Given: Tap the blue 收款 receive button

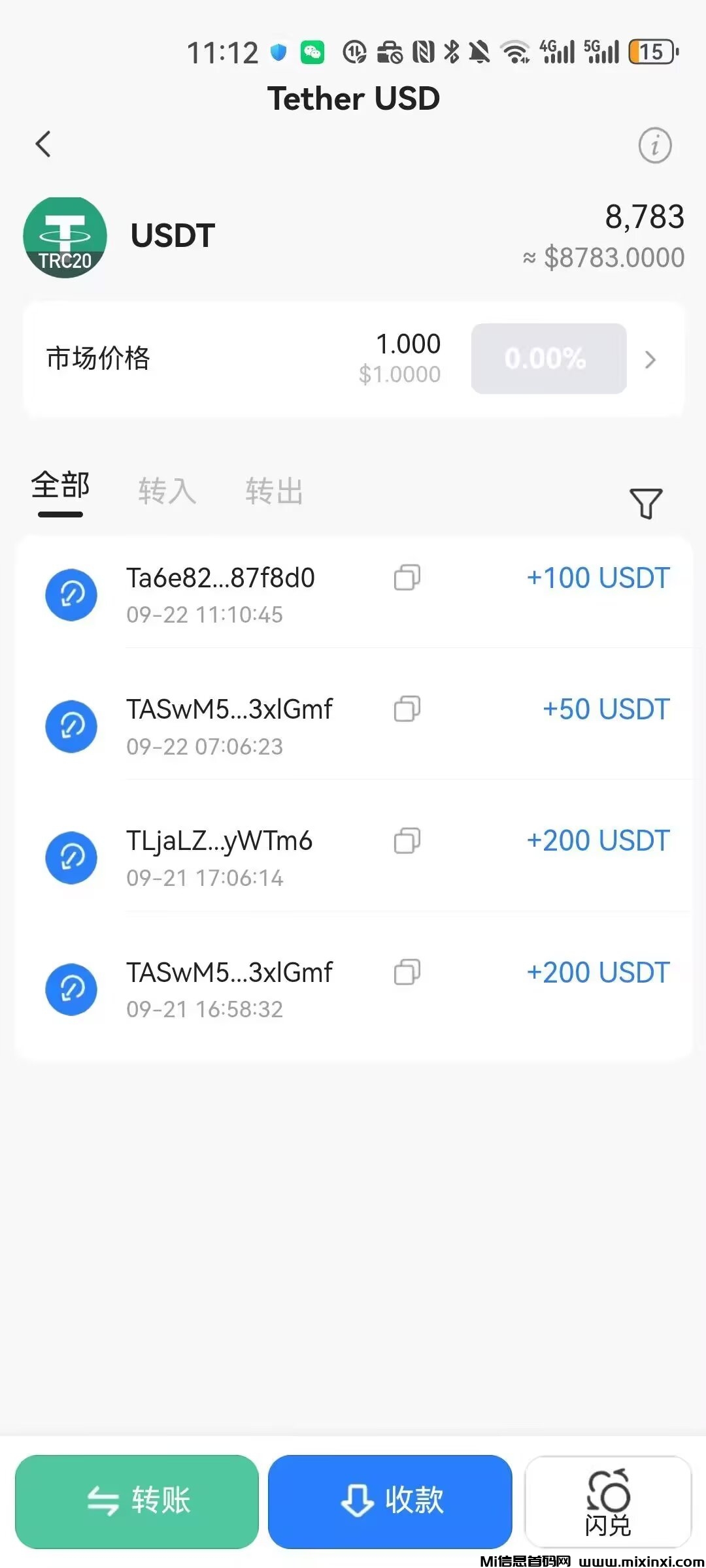Looking at the screenshot, I should 390,1501.
